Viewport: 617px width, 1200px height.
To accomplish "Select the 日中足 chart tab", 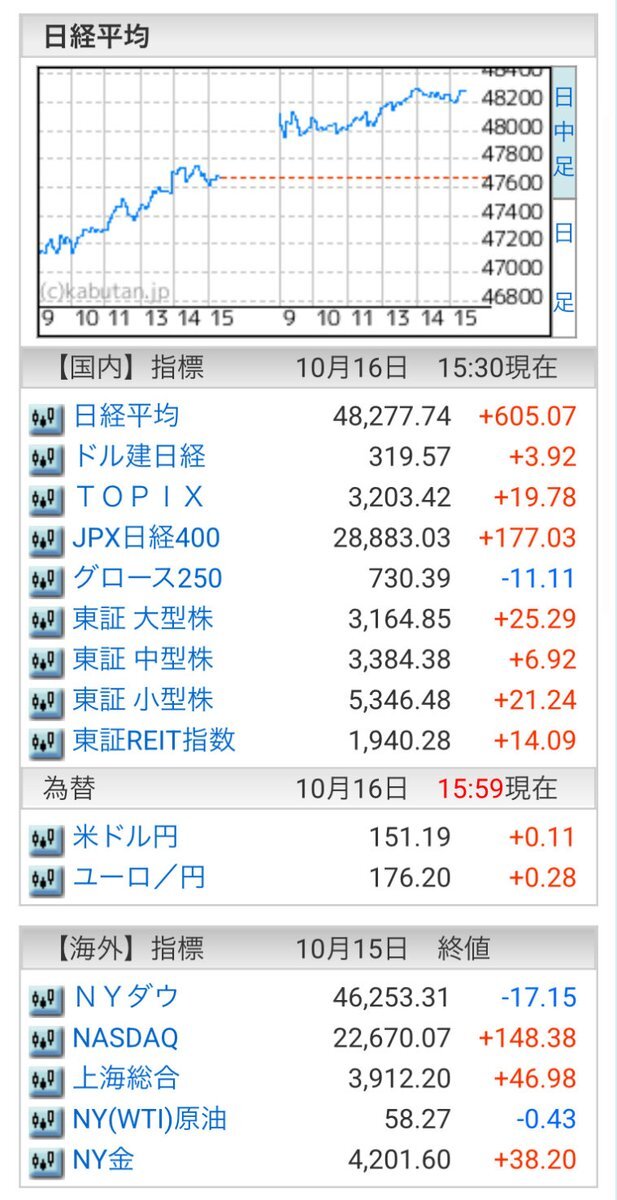I will click(564, 130).
